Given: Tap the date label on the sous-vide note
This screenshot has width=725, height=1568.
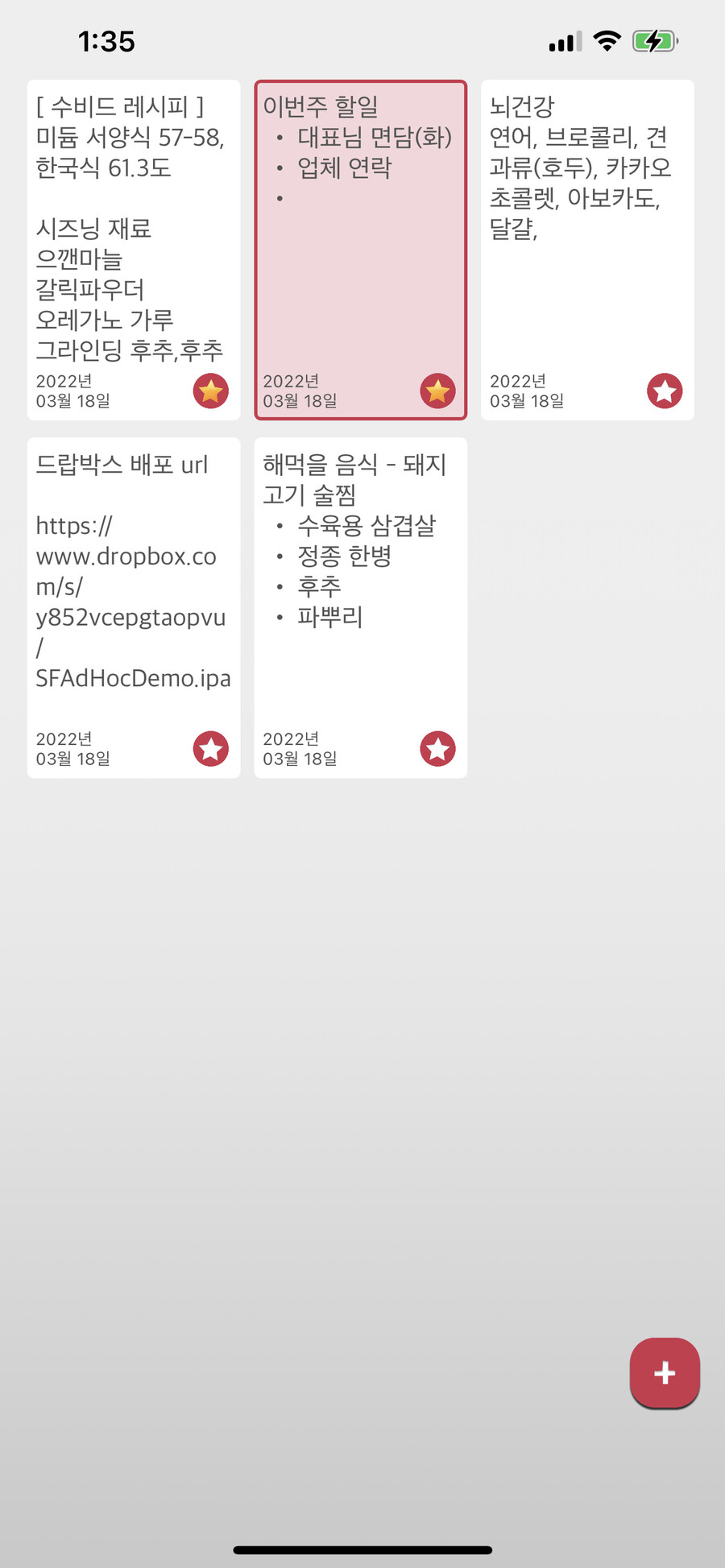Looking at the screenshot, I should [x=72, y=391].
